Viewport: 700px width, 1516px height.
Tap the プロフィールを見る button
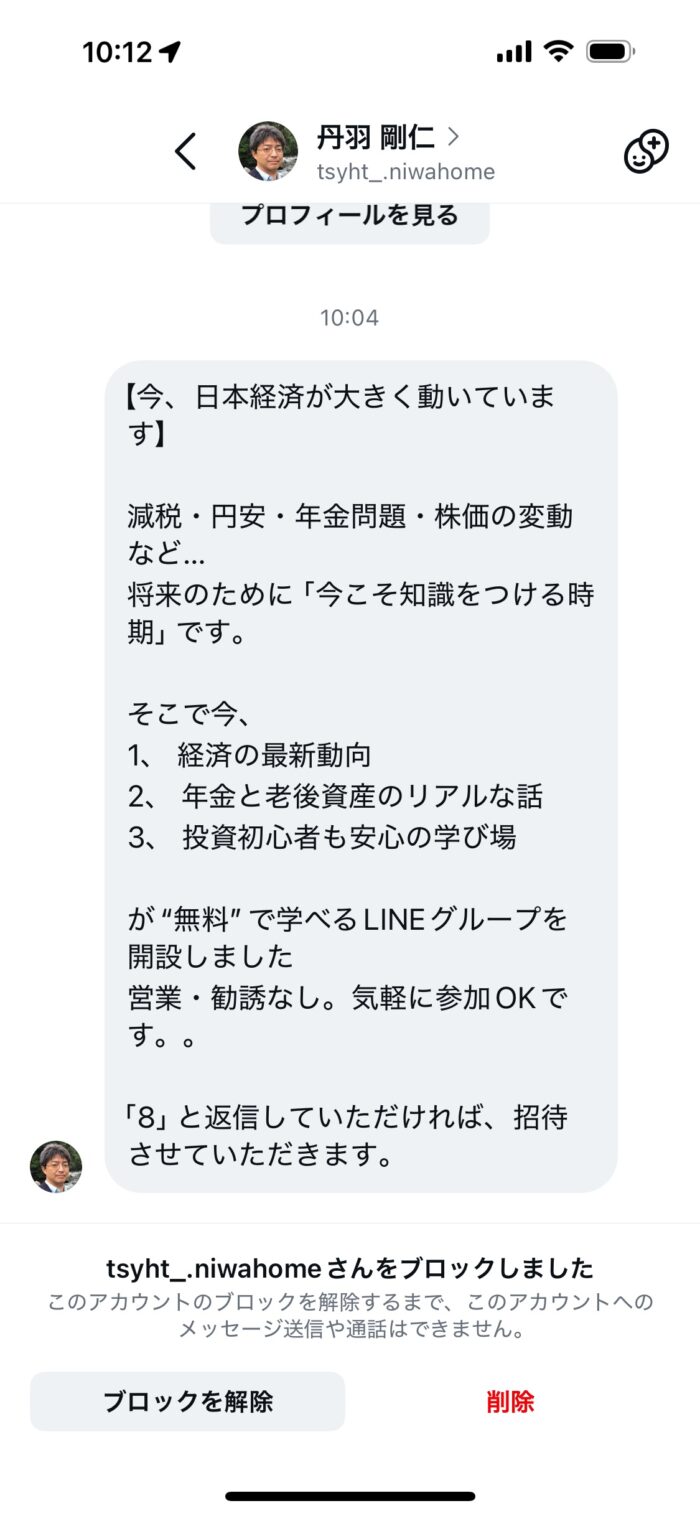pyautogui.click(x=349, y=217)
